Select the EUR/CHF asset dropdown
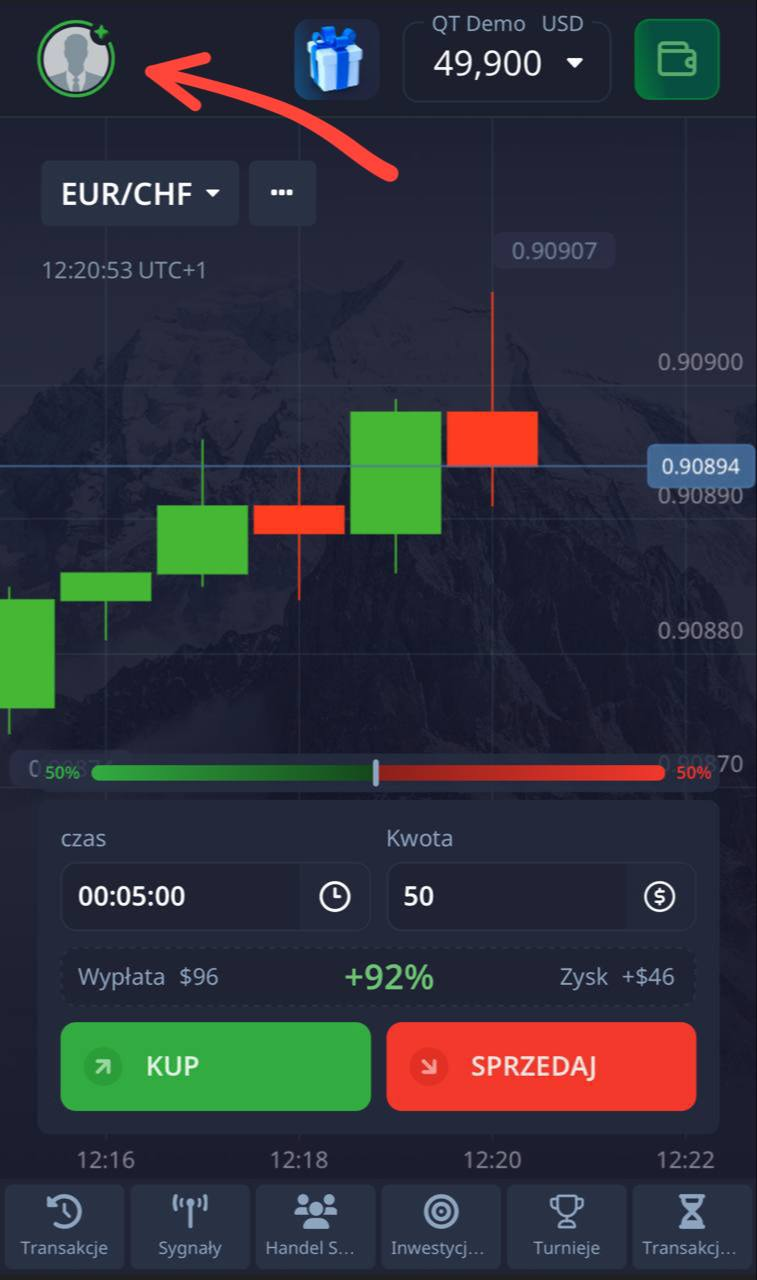Viewport: 757px width, 1280px height. coord(140,193)
